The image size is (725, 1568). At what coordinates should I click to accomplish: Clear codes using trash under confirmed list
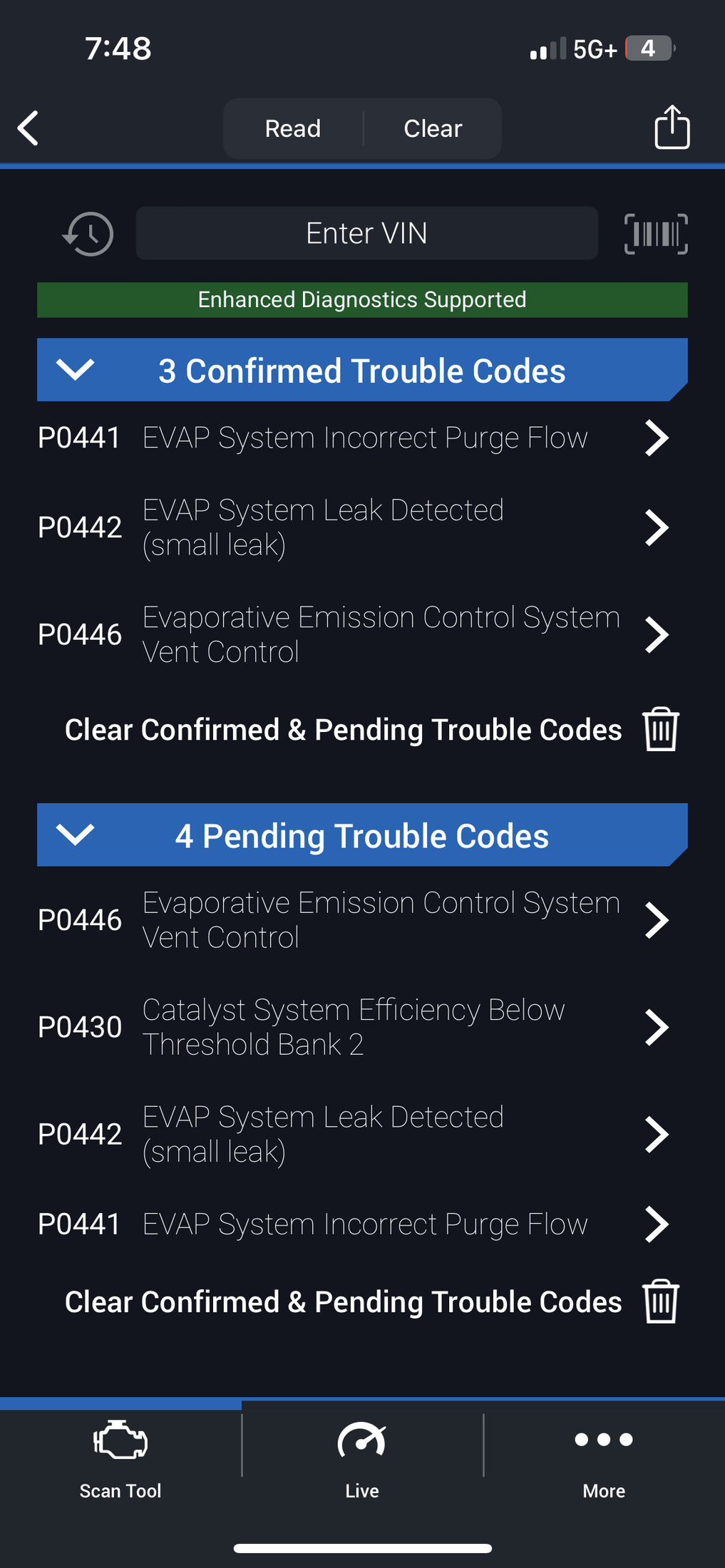coord(661,729)
